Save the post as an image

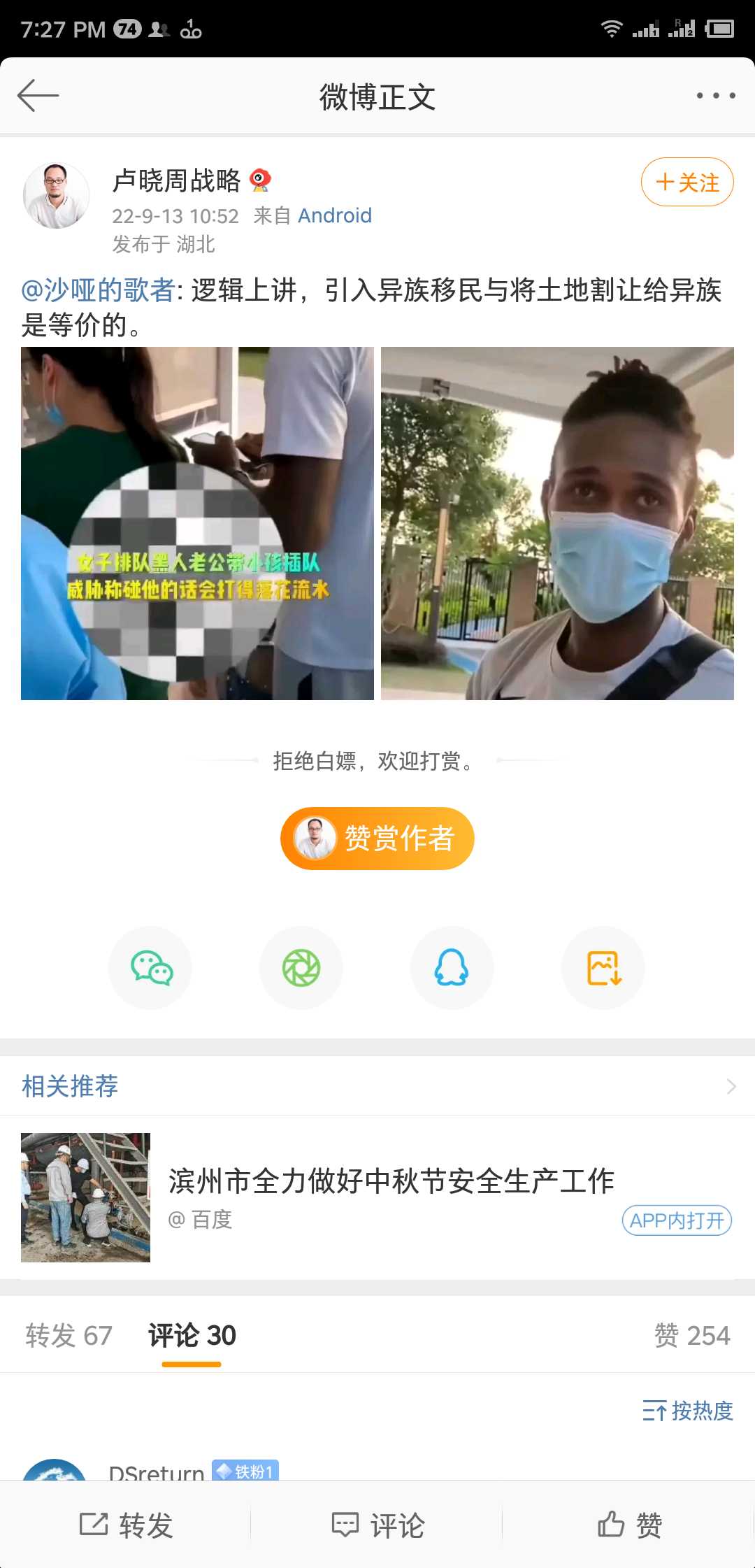coord(603,968)
